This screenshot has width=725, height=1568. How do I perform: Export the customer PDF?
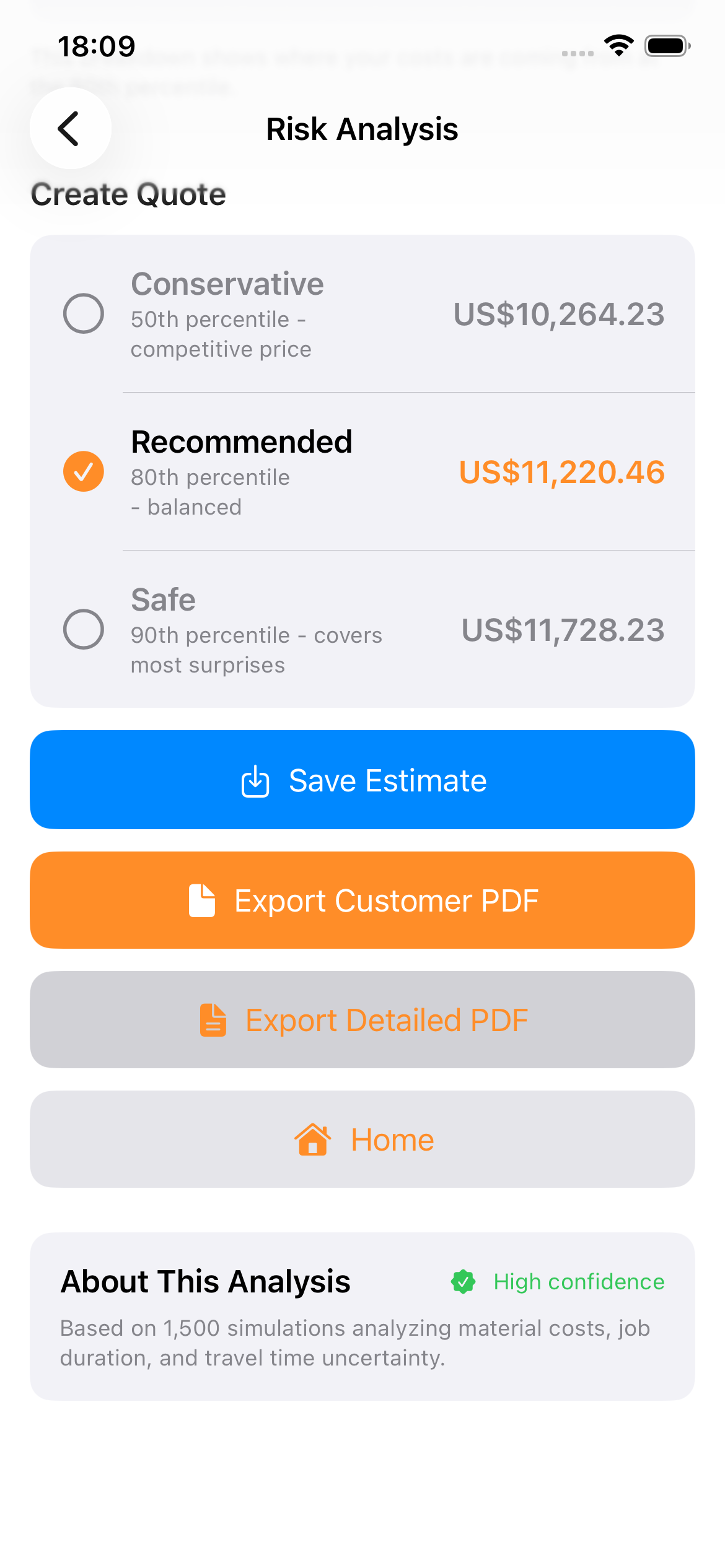[362, 900]
